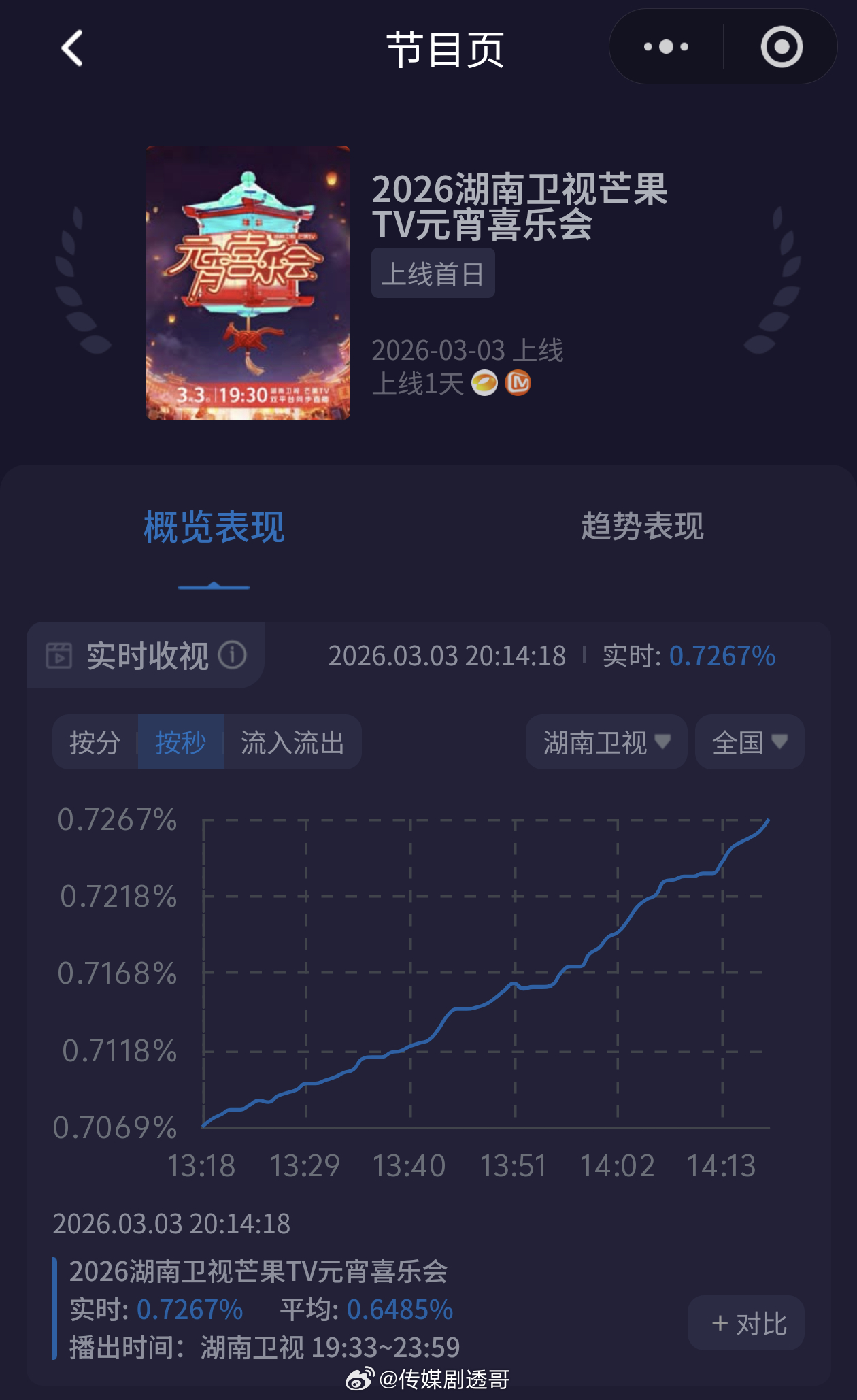
Task: Tap the 实时收视 video panel icon
Action: (x=60, y=655)
